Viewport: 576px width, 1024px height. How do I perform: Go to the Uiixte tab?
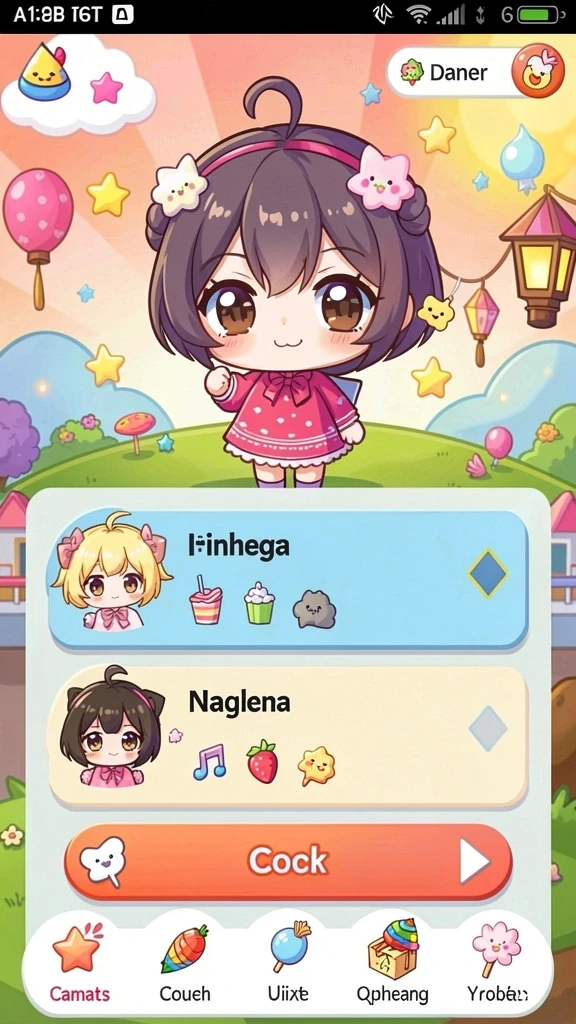pyautogui.click(x=289, y=963)
